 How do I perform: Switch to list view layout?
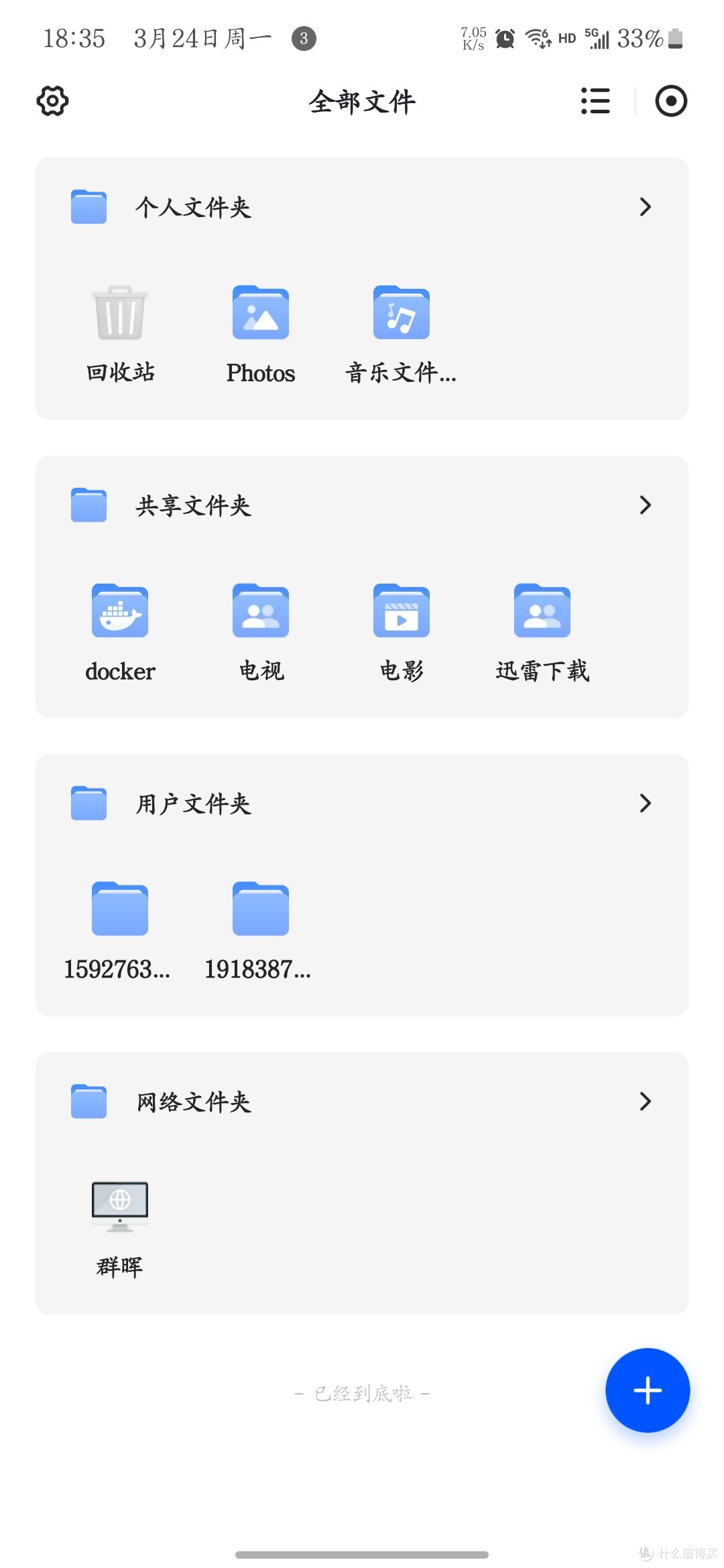coord(595,101)
